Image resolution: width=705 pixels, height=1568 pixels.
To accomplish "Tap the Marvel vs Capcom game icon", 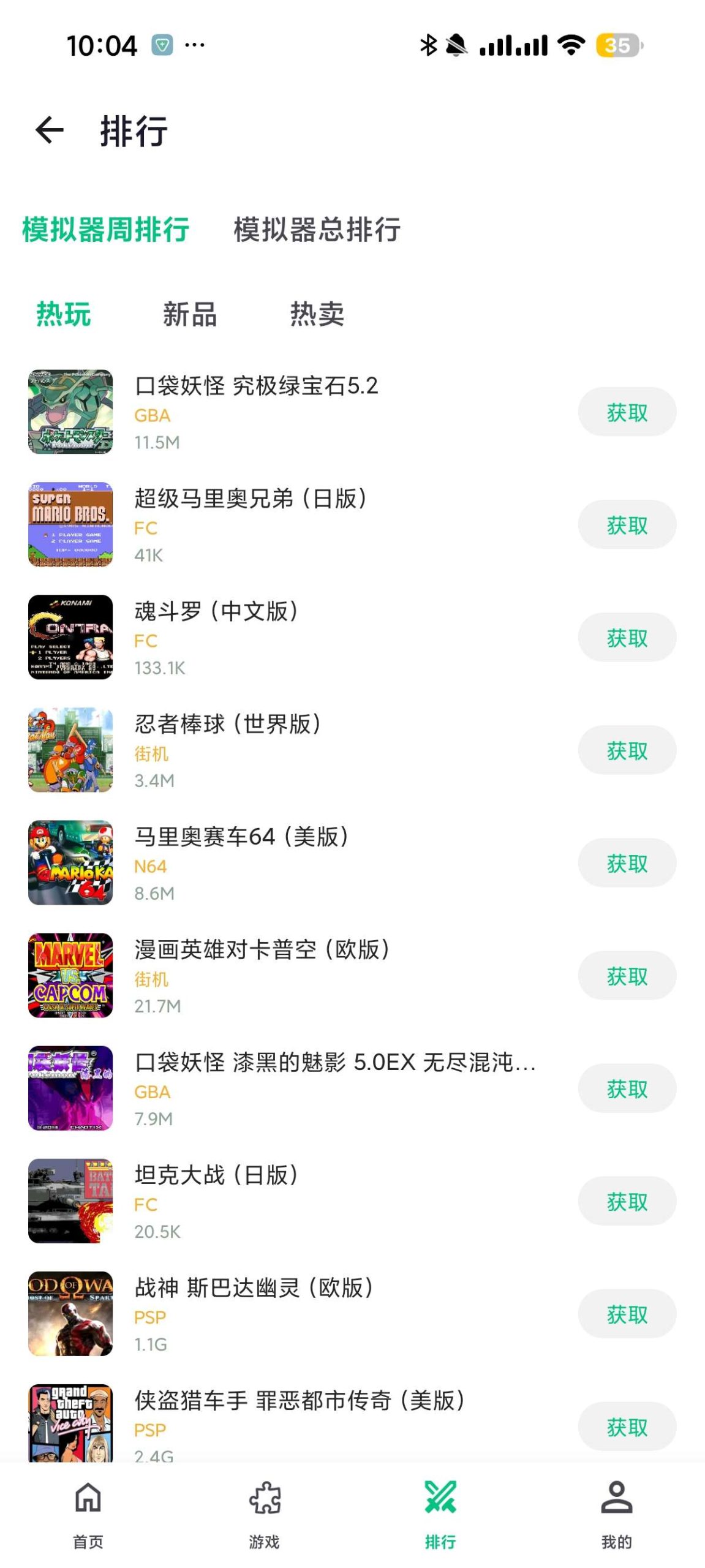I will click(70, 975).
